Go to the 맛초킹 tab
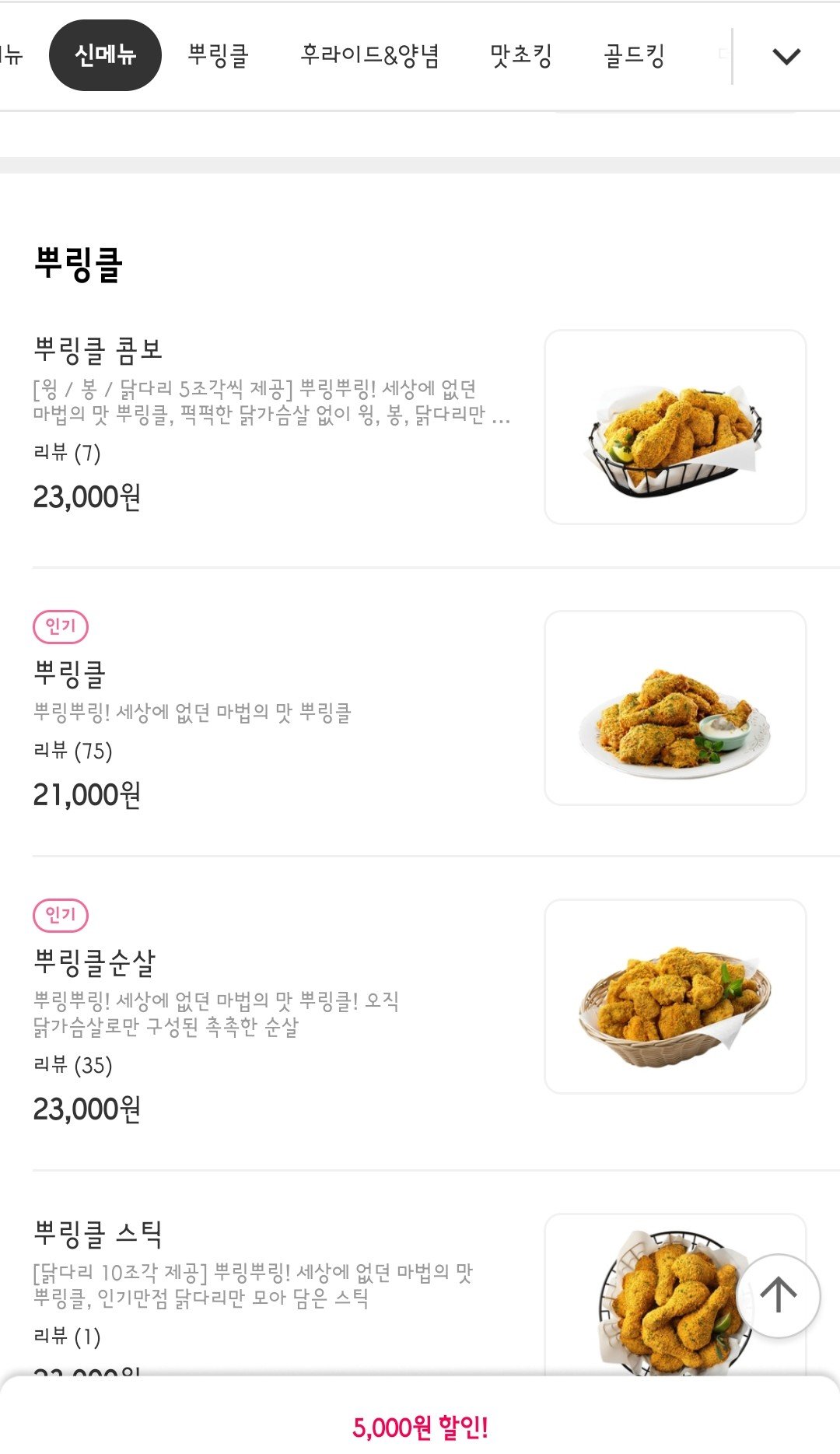 (520, 55)
